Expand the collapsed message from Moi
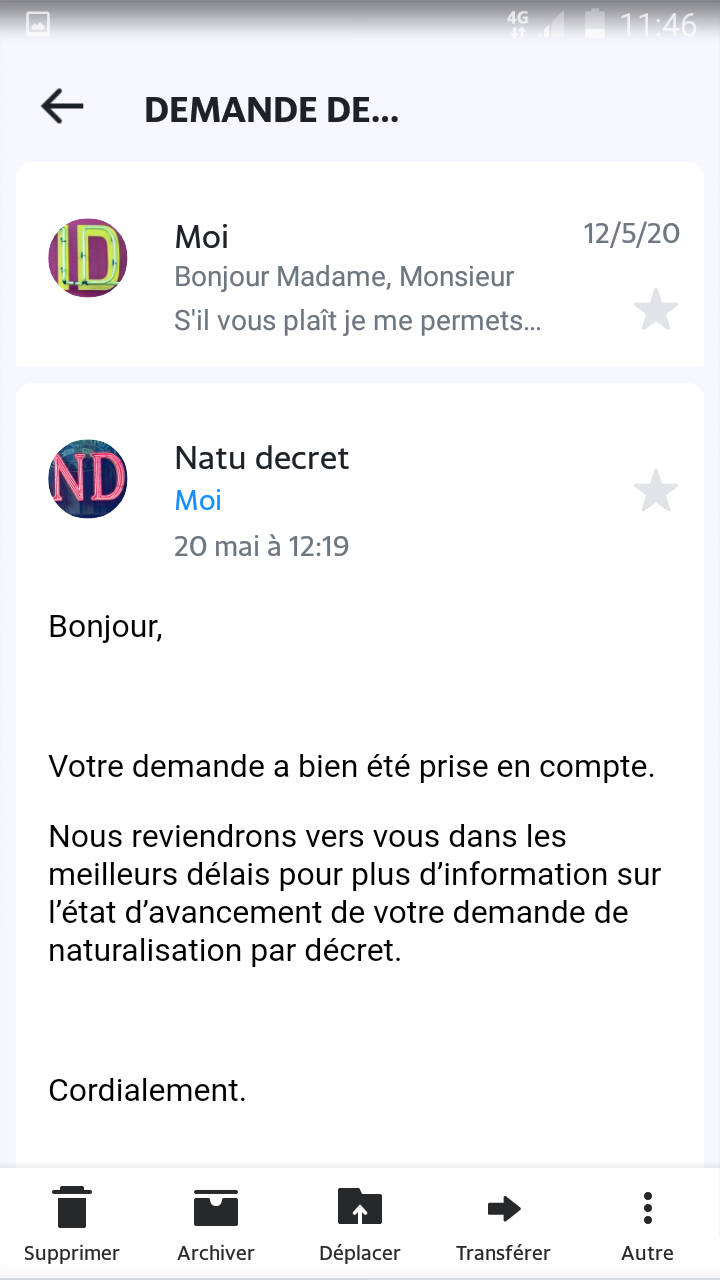The image size is (720, 1280). click(x=360, y=265)
